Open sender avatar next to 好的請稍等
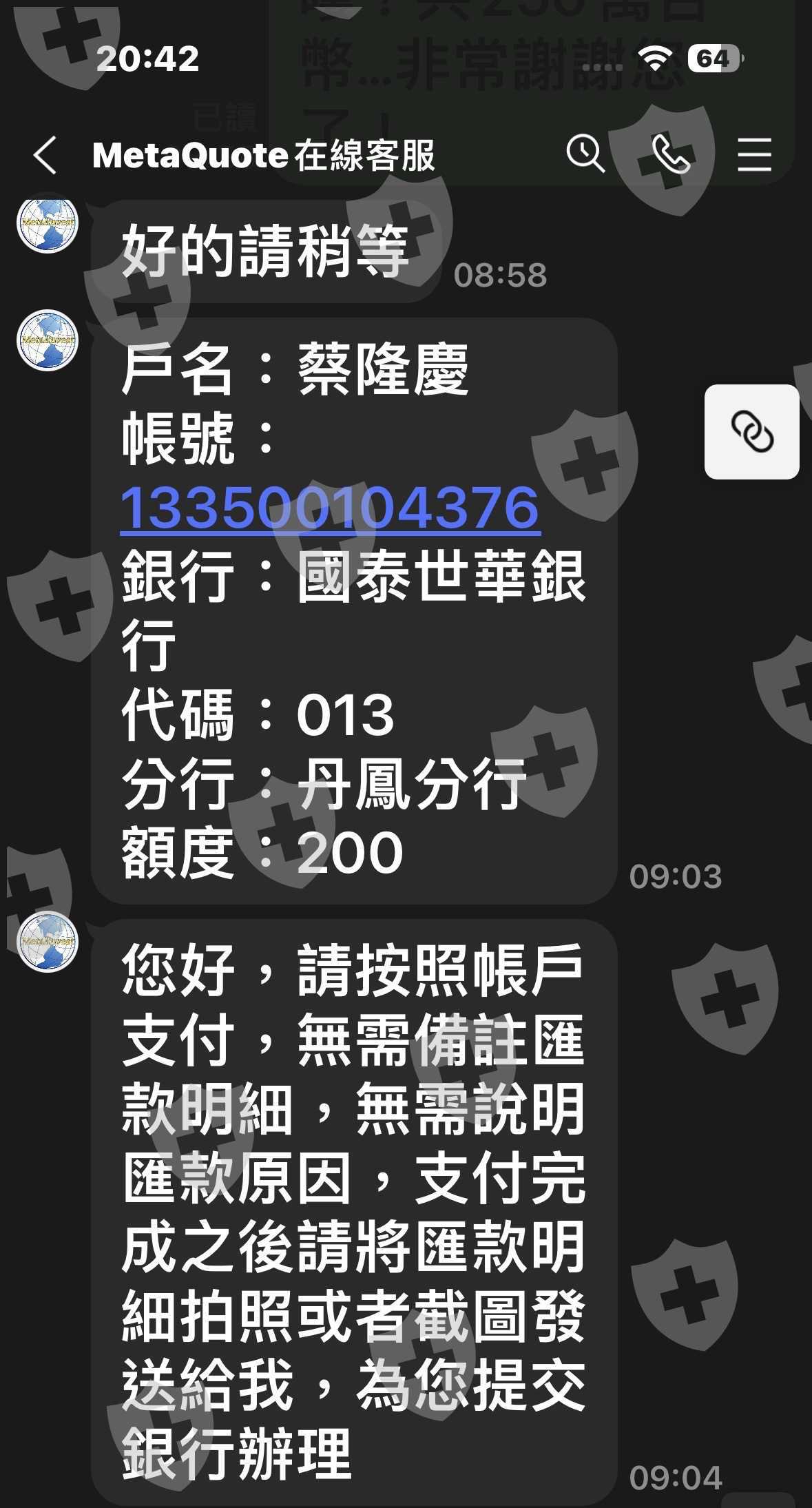This screenshot has width=812, height=1508. tap(48, 223)
